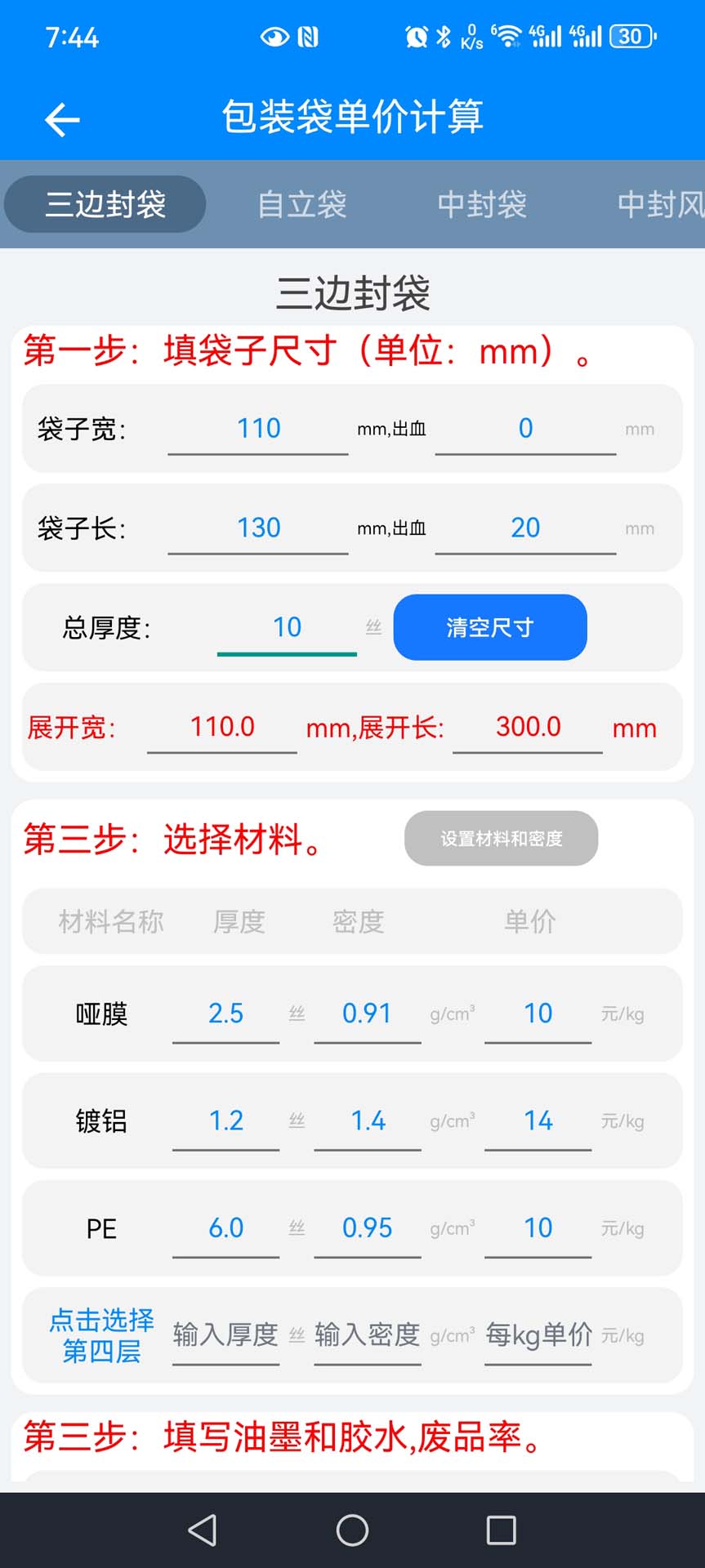Open 设置材料和密度 settings
This screenshot has width=705, height=1568.
pyautogui.click(x=501, y=838)
